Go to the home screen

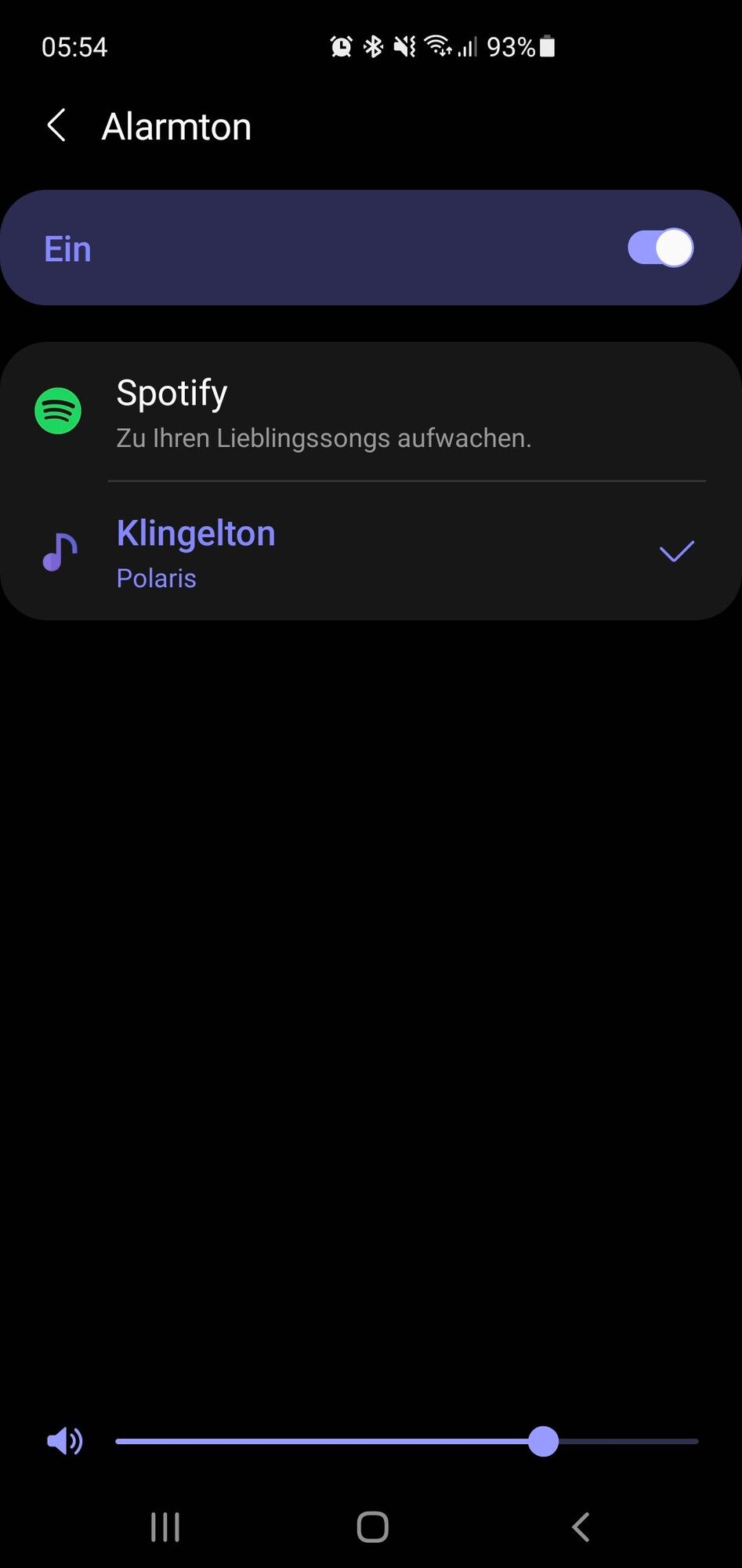coord(372,1527)
